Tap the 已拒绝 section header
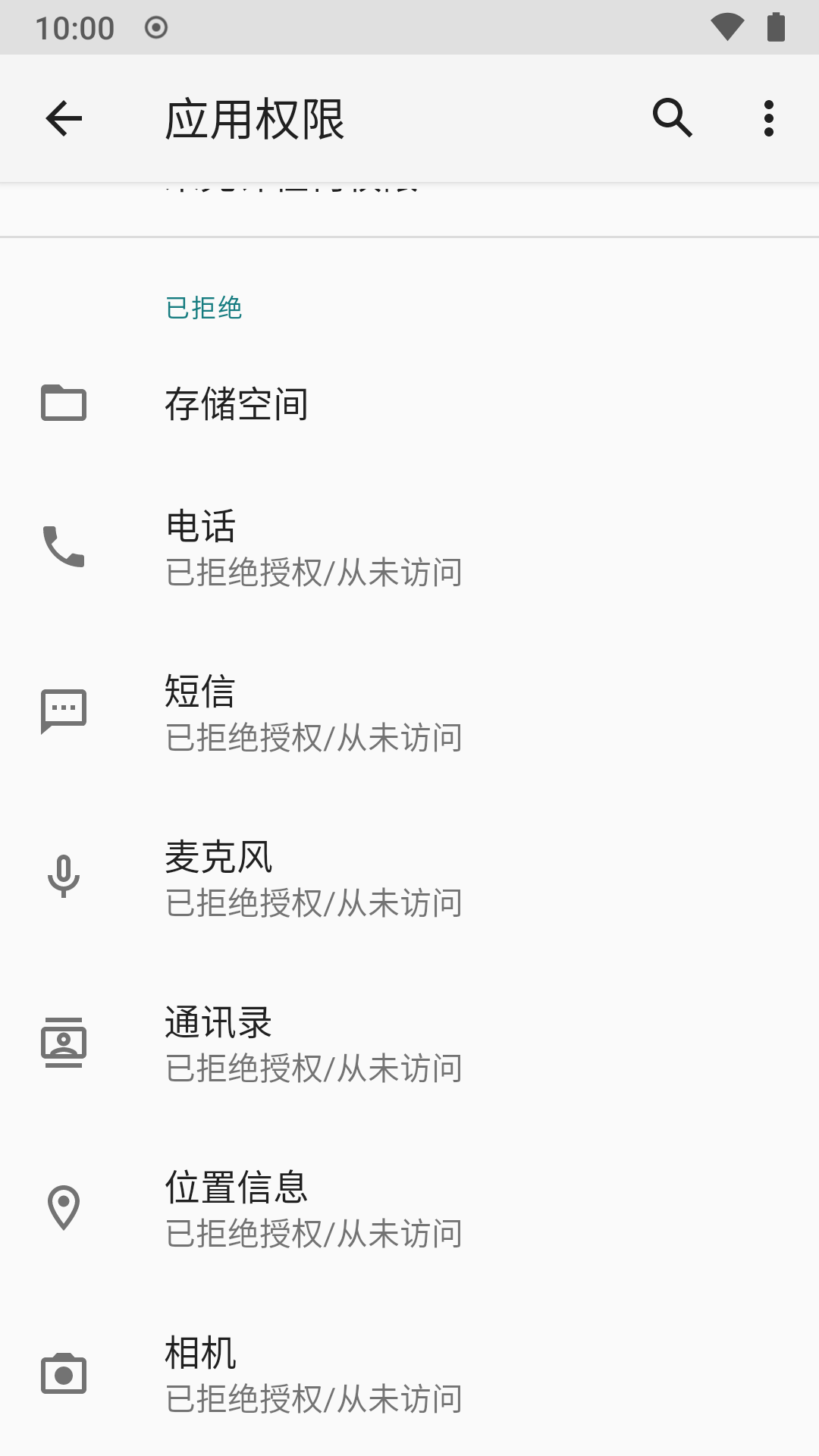 [x=203, y=307]
